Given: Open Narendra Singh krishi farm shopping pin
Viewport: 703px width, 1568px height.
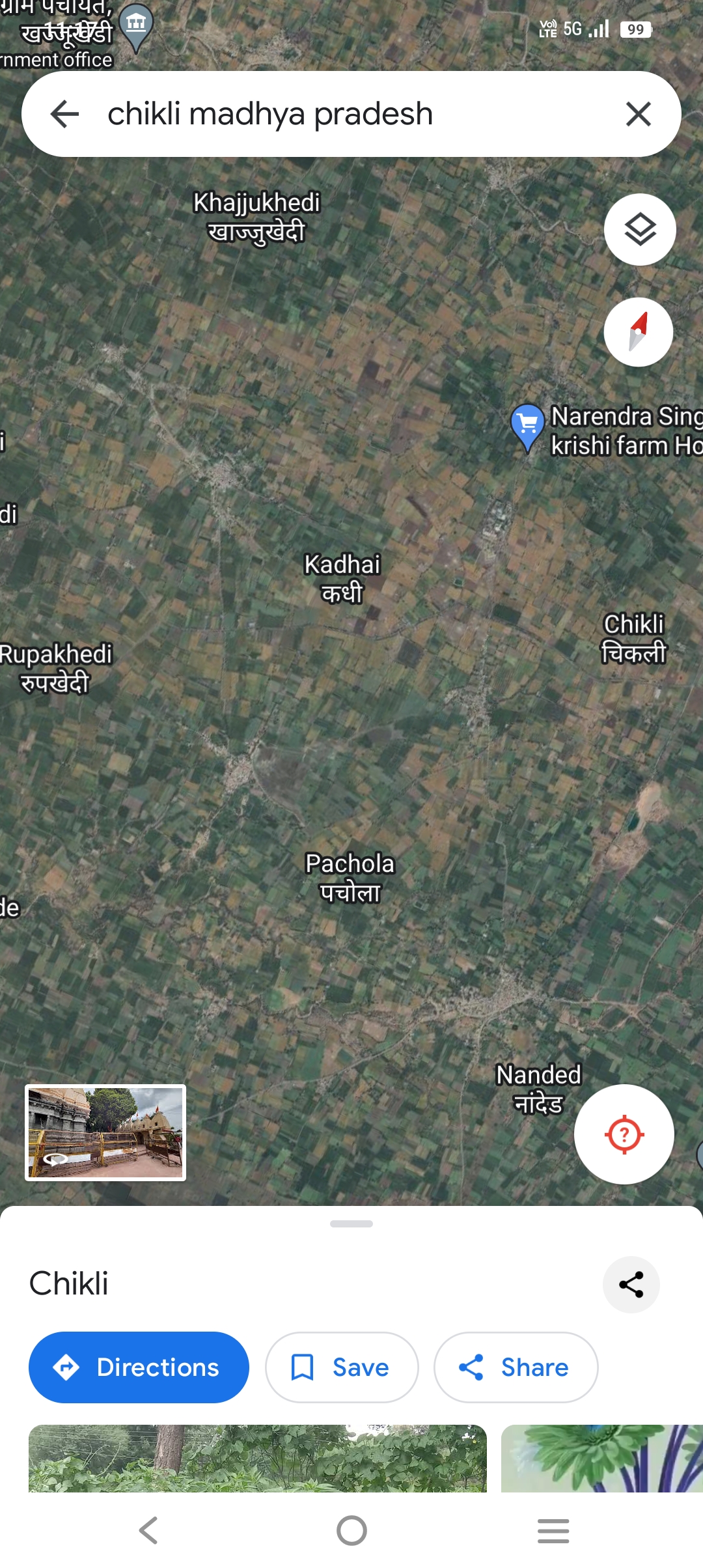Looking at the screenshot, I should tap(527, 425).
